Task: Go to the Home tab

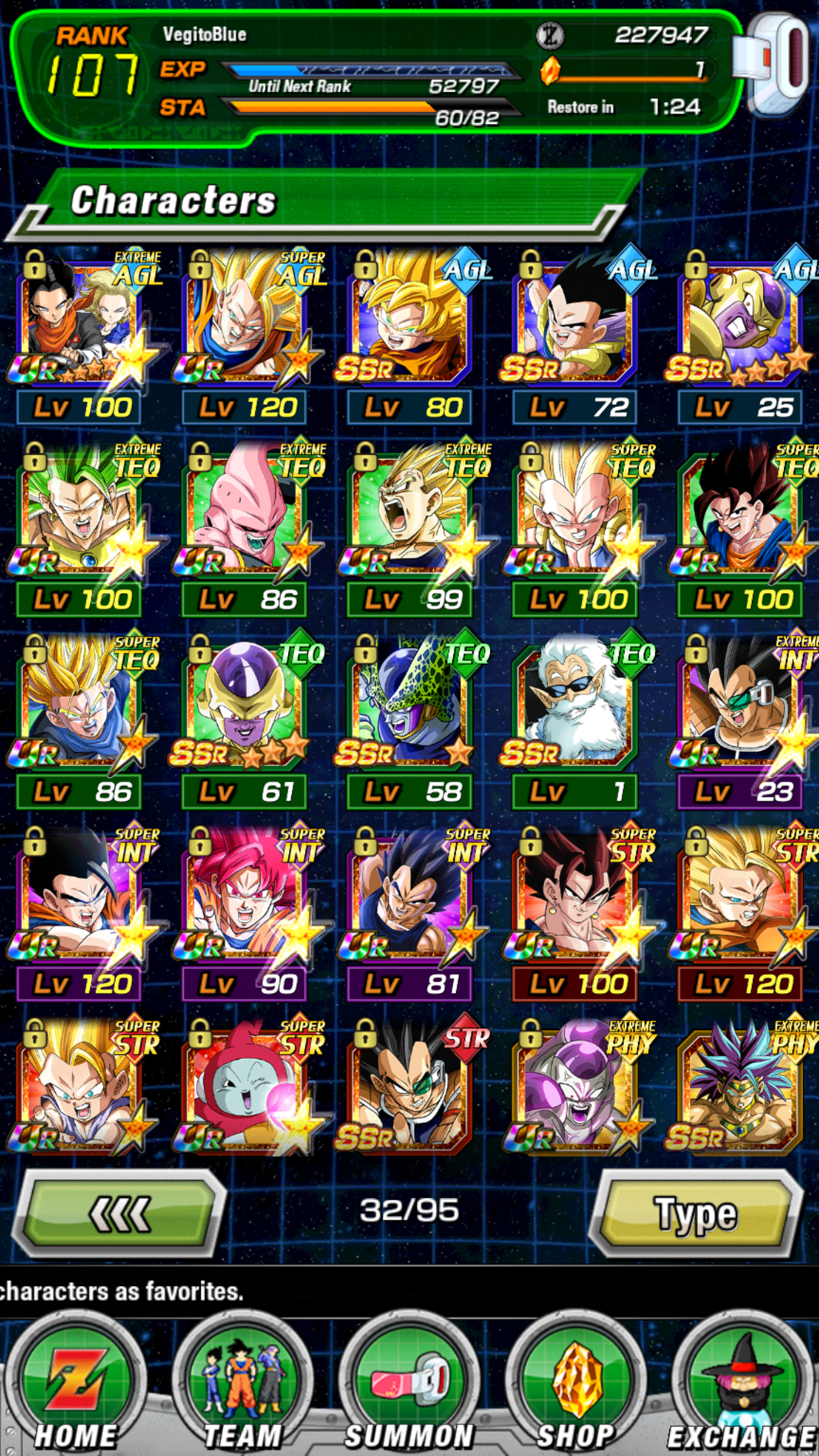Action: coord(76,1383)
